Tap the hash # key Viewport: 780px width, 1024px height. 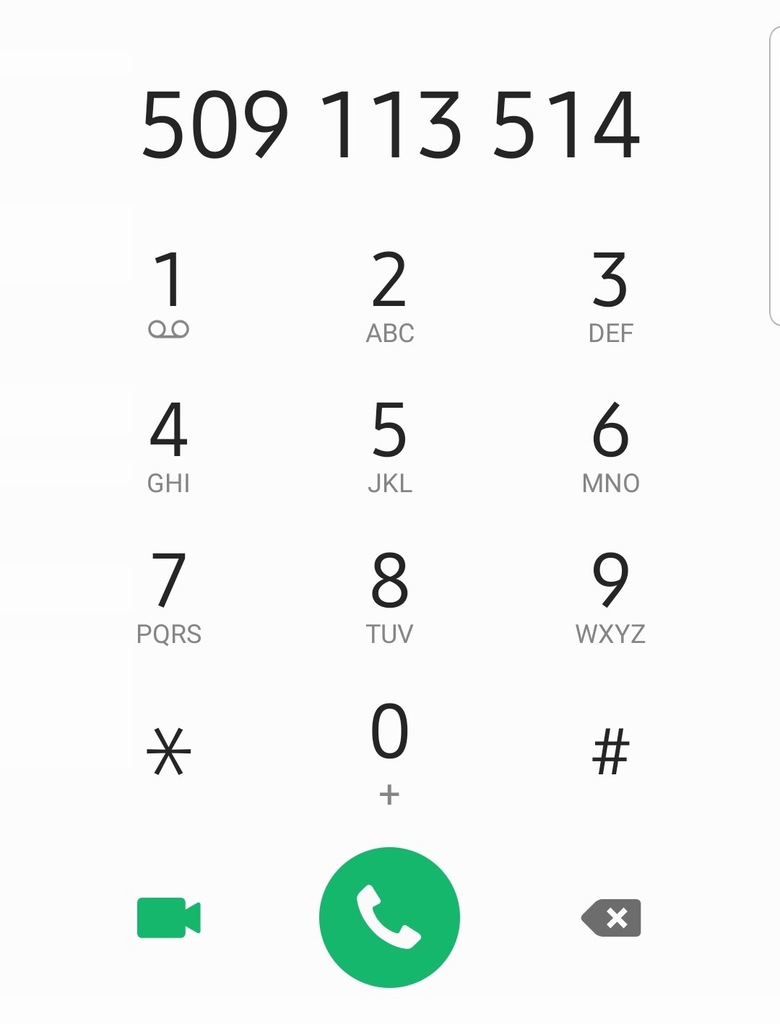(610, 752)
